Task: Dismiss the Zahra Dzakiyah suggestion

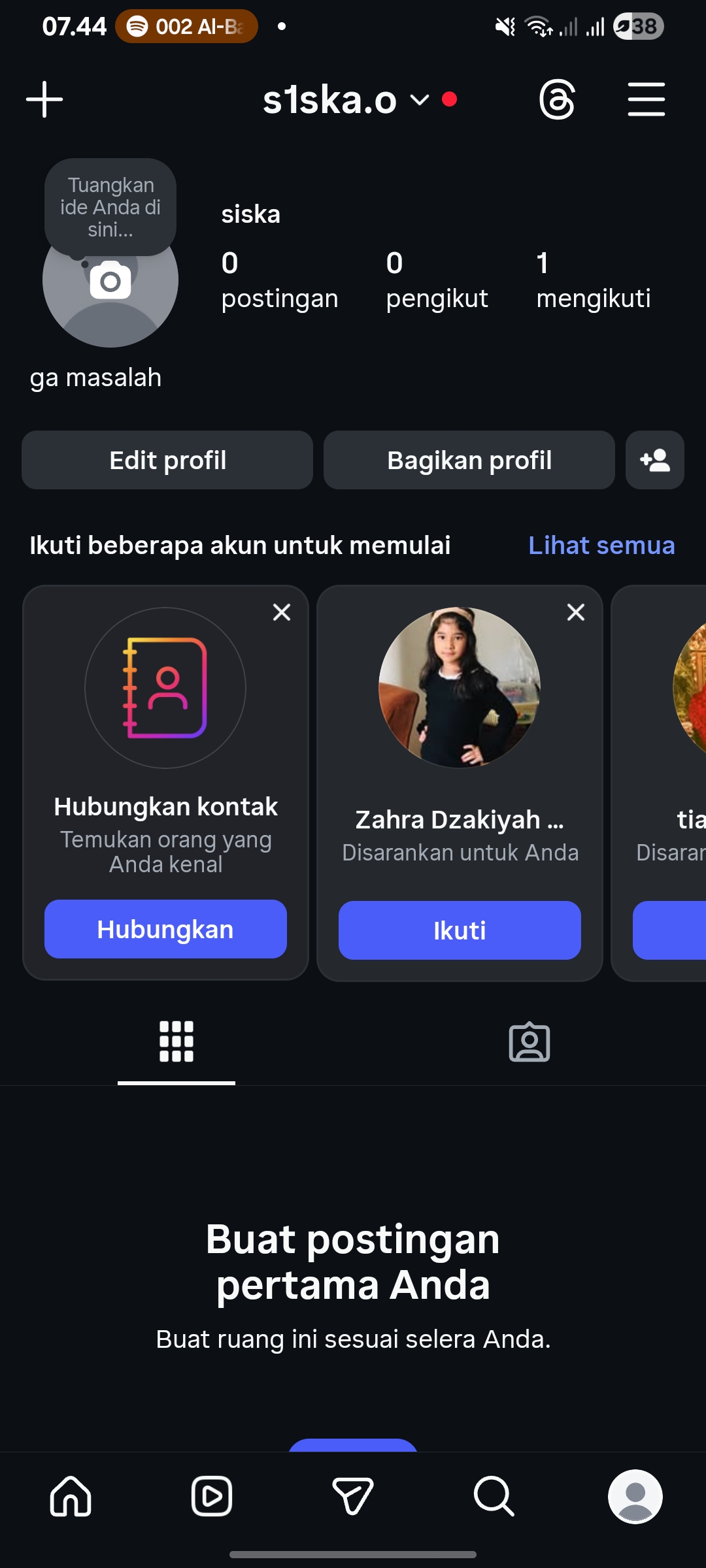Action: [576, 612]
